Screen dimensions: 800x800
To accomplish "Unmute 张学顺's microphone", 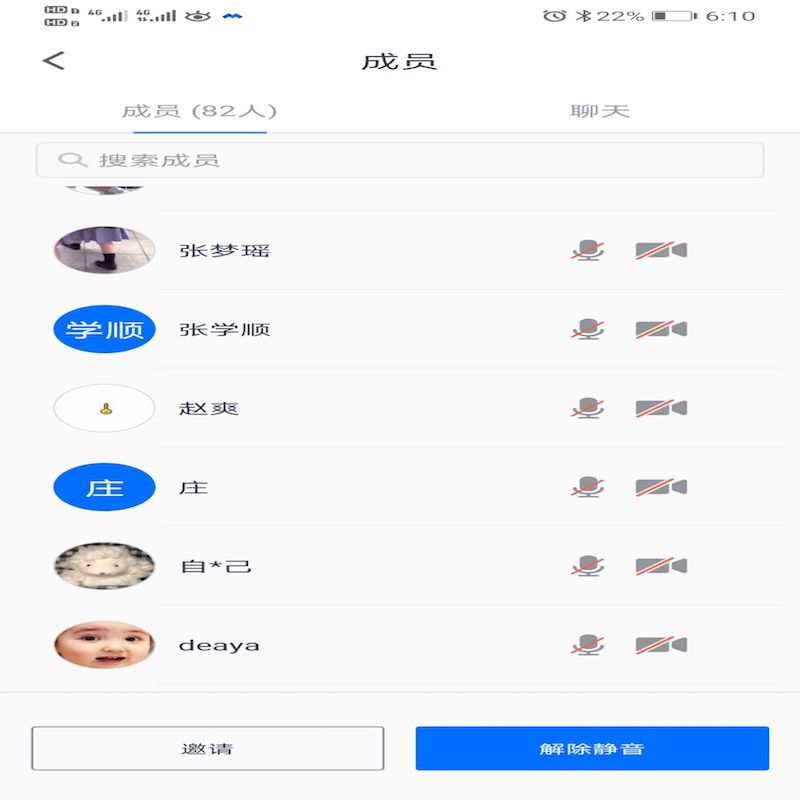I will coord(588,329).
